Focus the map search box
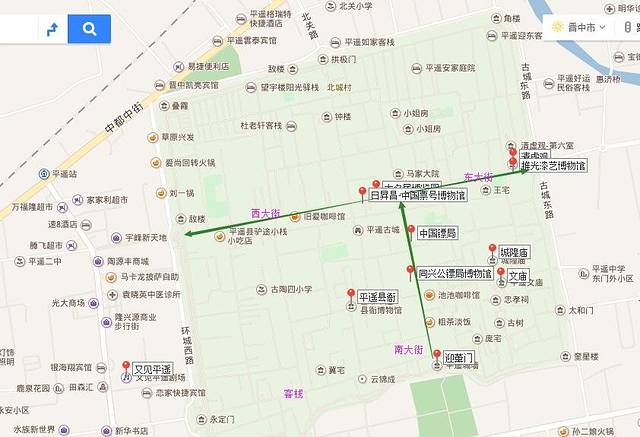Screen dimensions: 640x437 [16, 29]
